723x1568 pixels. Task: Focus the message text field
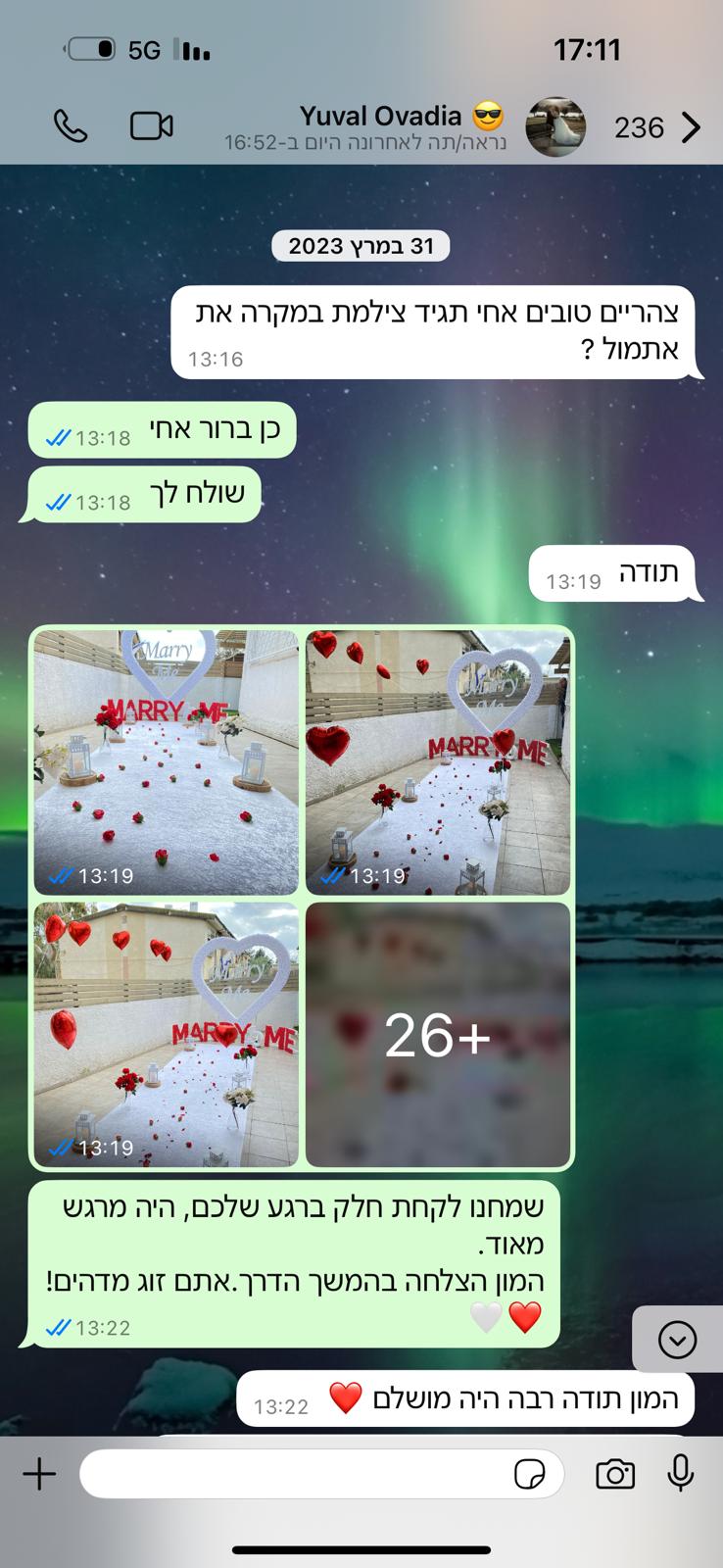[294, 1474]
